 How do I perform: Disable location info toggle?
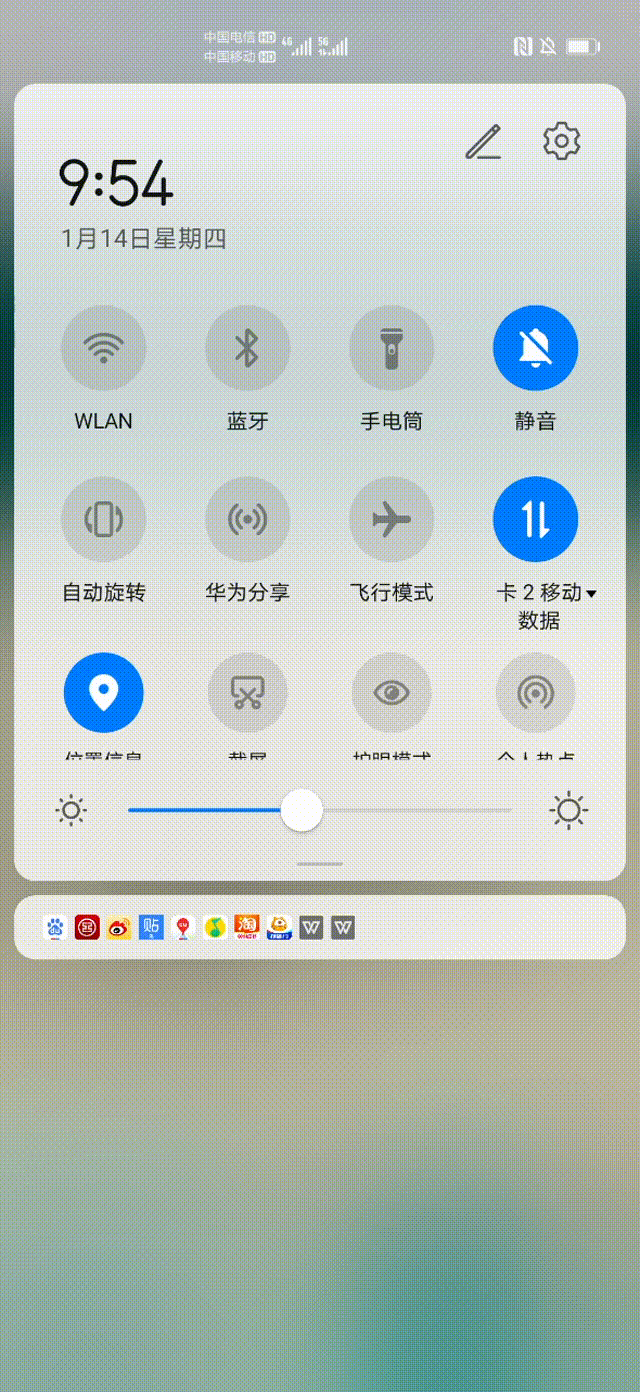click(x=104, y=693)
